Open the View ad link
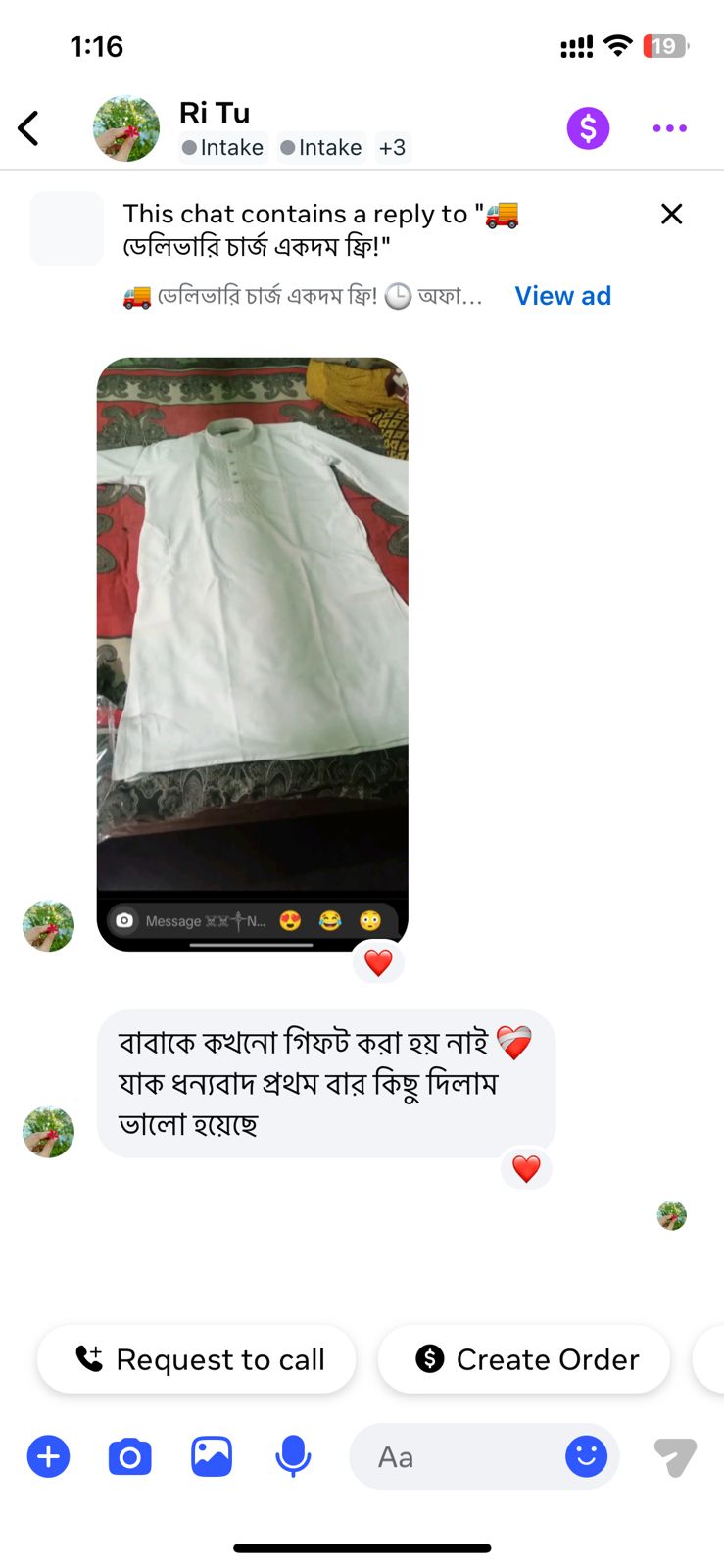724x1568 pixels. point(563,296)
